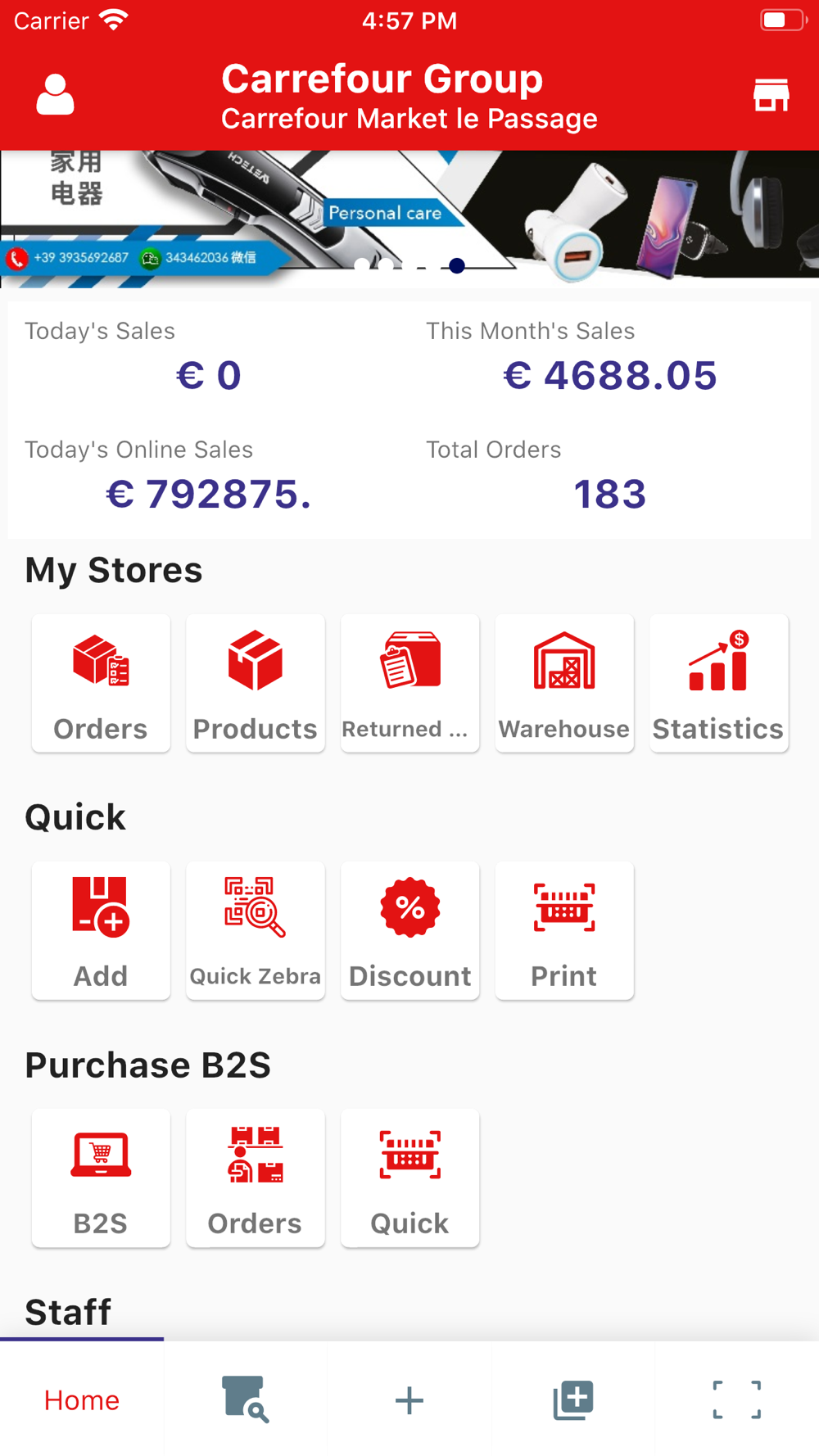Open the Products tile
Viewport: 819px width, 1456px height.
pos(256,683)
